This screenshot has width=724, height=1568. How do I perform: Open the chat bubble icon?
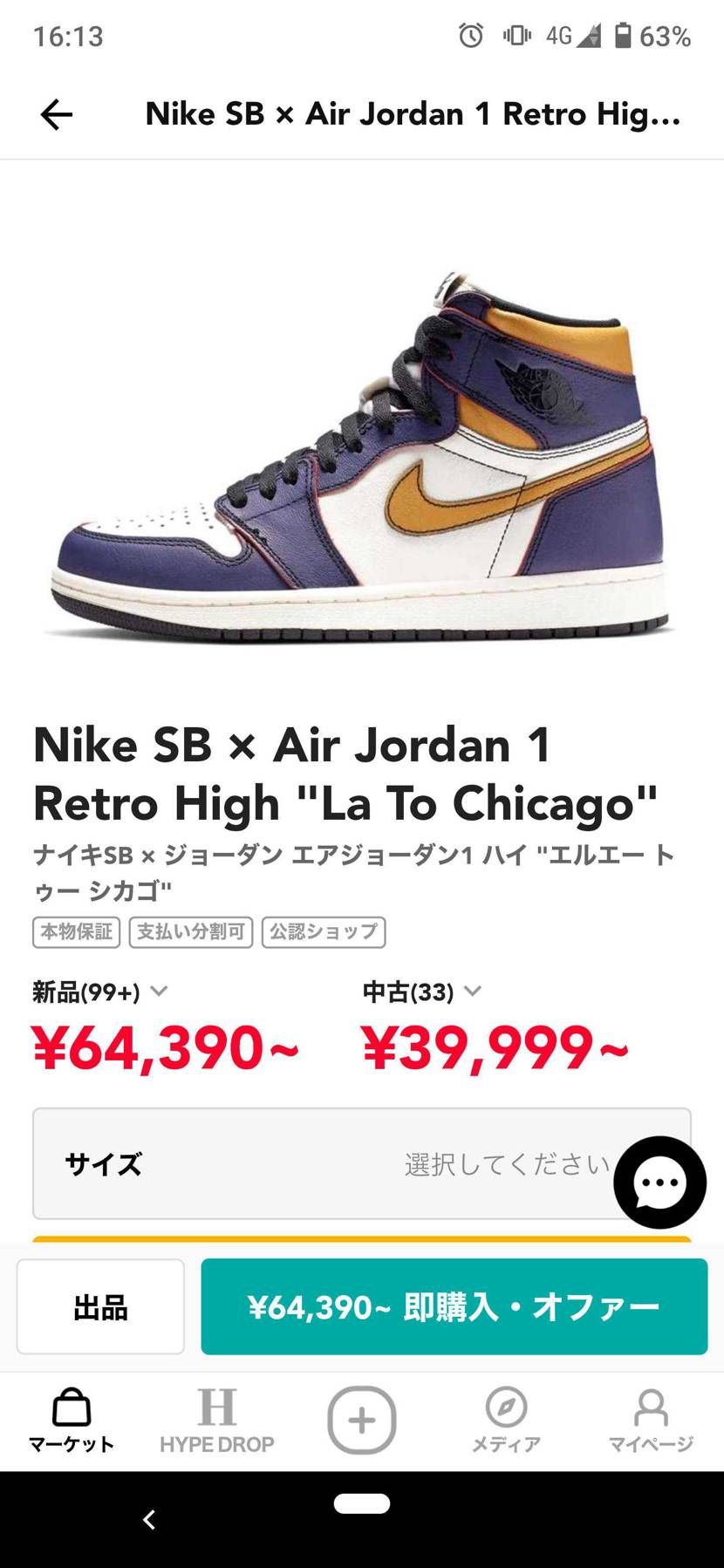coord(659,1183)
